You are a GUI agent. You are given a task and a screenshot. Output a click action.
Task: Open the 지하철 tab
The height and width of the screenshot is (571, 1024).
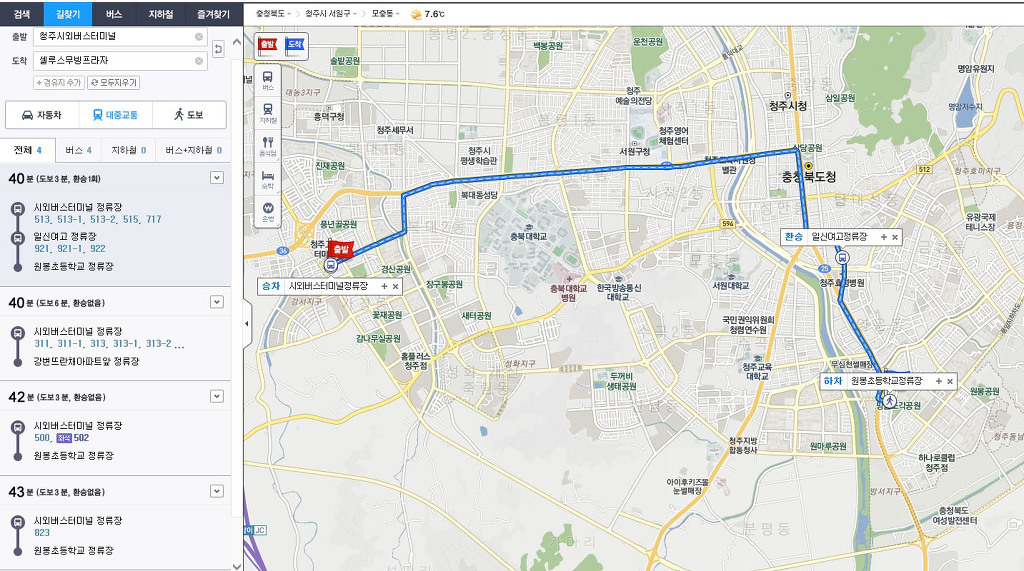pyautogui.click(x=160, y=15)
